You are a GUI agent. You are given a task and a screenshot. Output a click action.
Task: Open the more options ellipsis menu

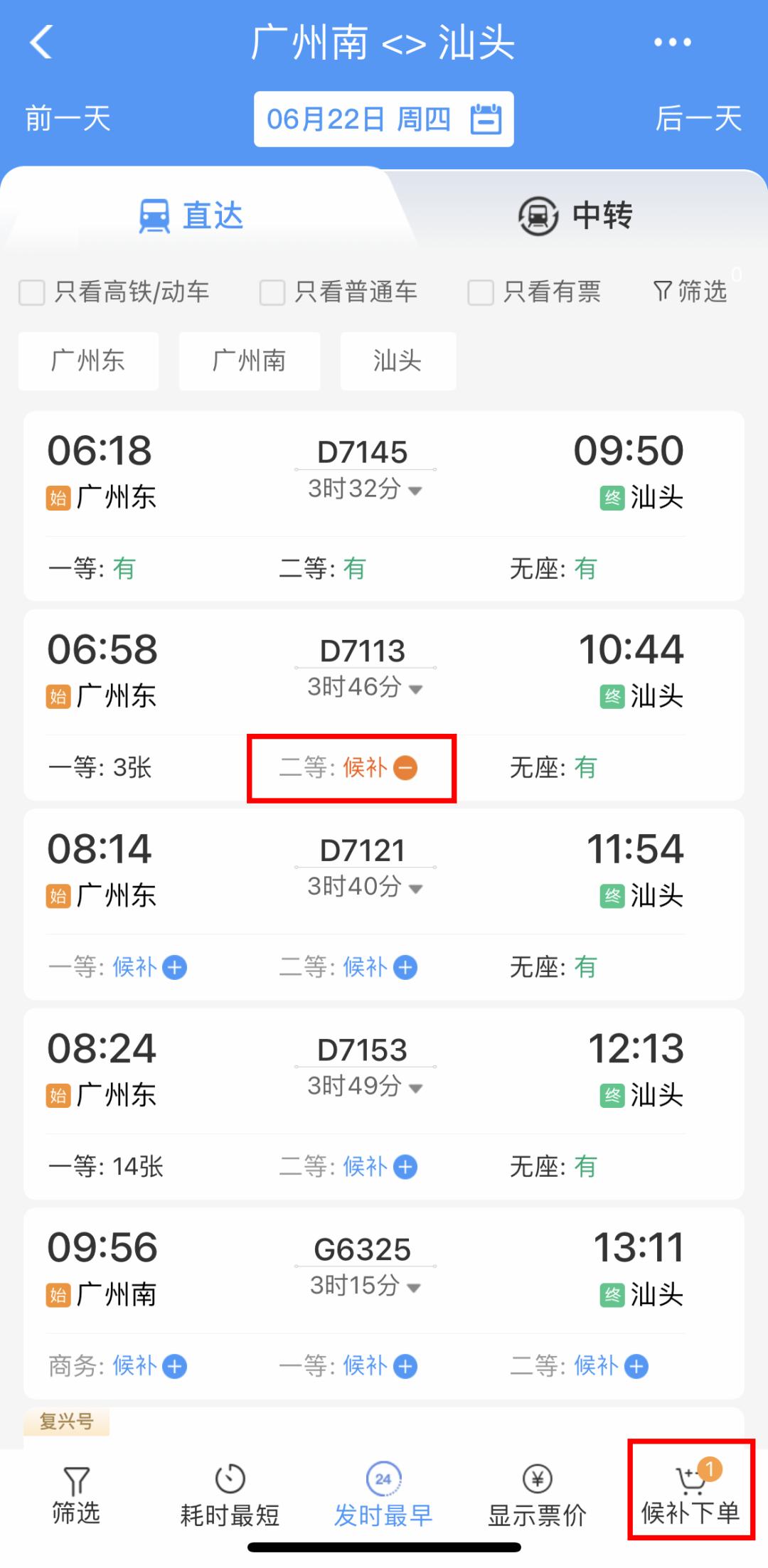671,43
